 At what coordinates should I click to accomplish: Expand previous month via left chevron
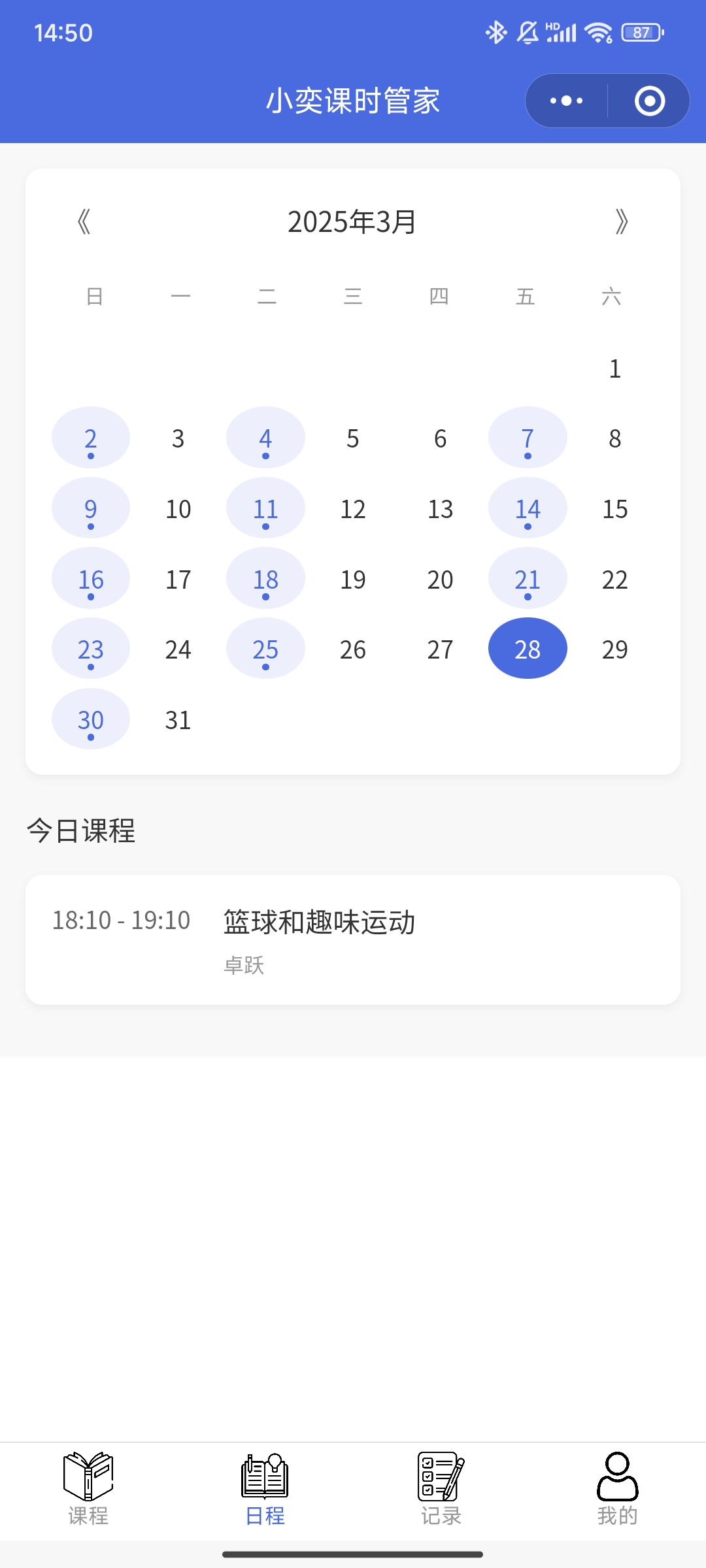84,221
